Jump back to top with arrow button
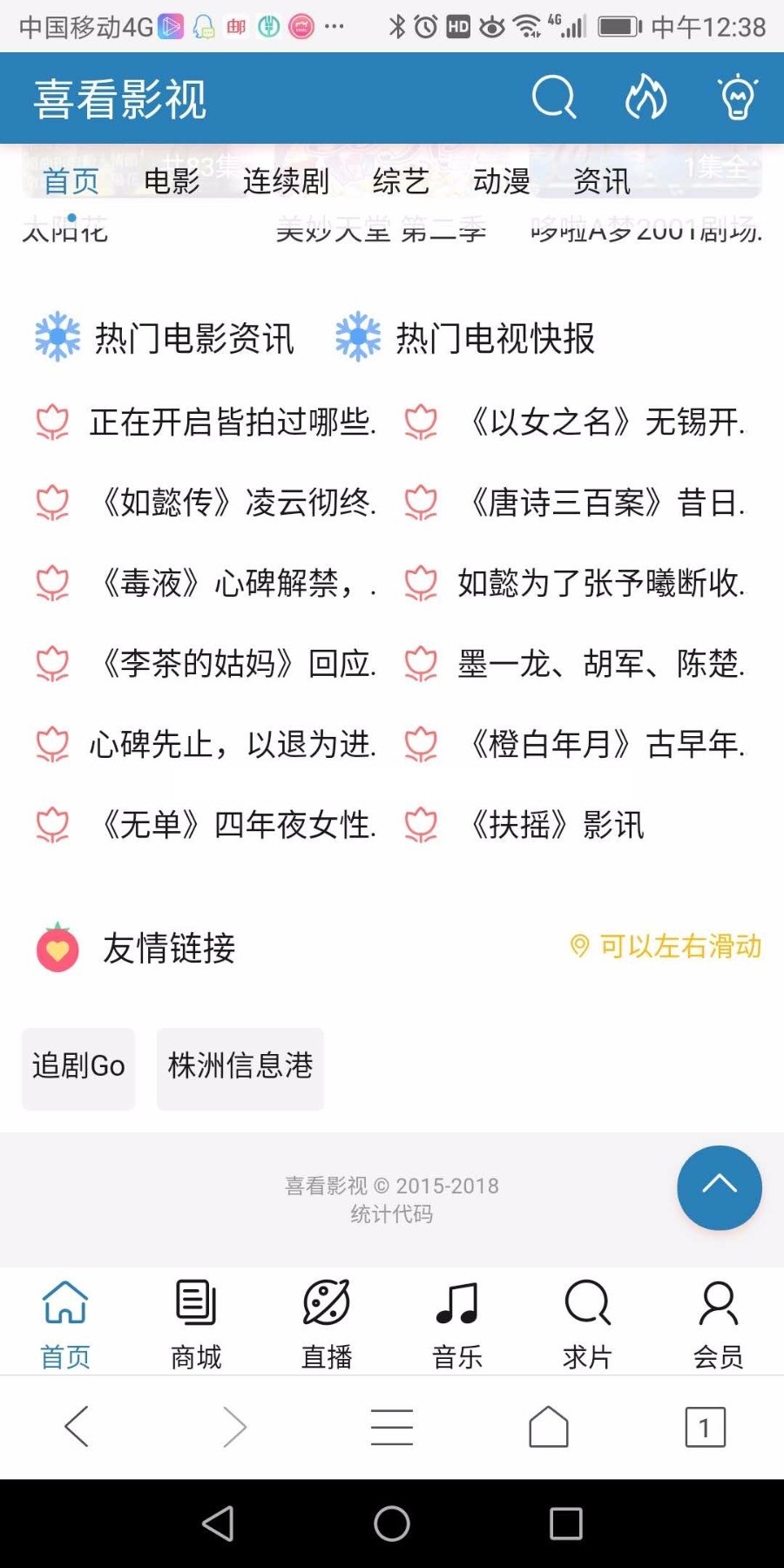This screenshot has width=784, height=1568. 720,1187
